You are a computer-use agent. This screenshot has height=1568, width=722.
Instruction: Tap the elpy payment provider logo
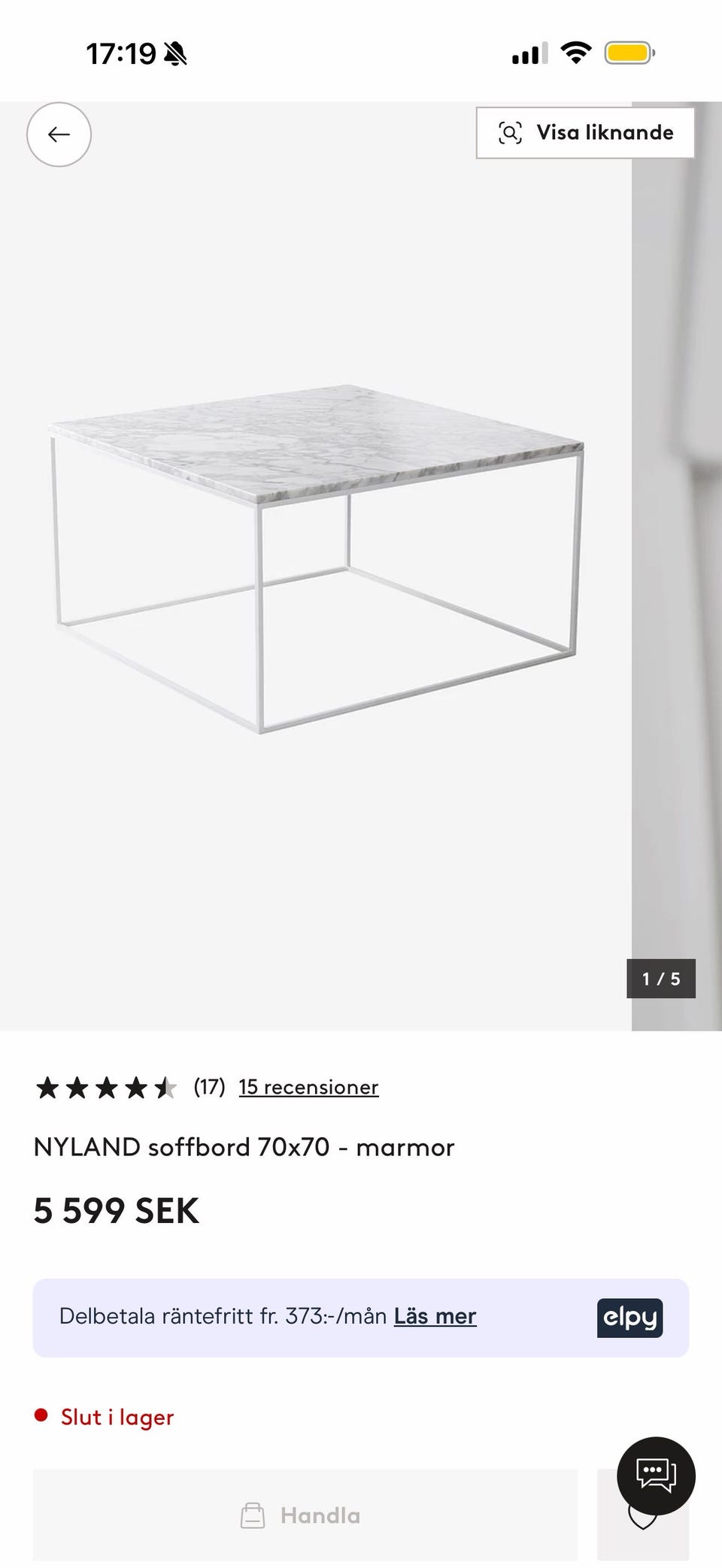coord(629,1317)
